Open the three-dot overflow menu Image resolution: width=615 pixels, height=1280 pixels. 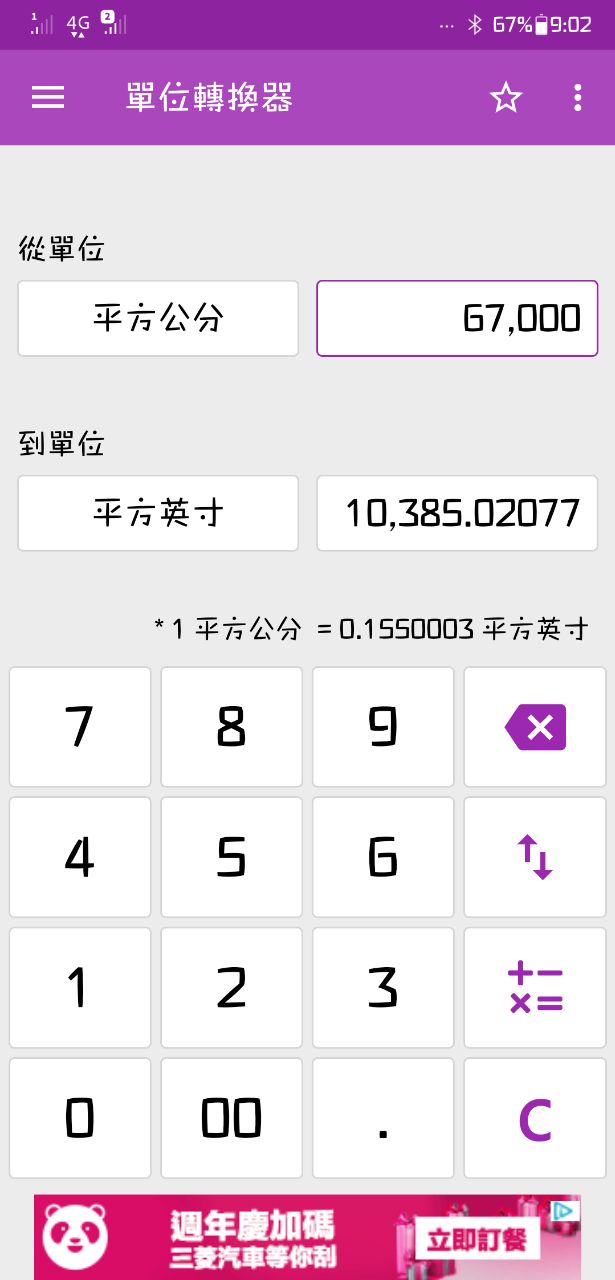(x=577, y=97)
